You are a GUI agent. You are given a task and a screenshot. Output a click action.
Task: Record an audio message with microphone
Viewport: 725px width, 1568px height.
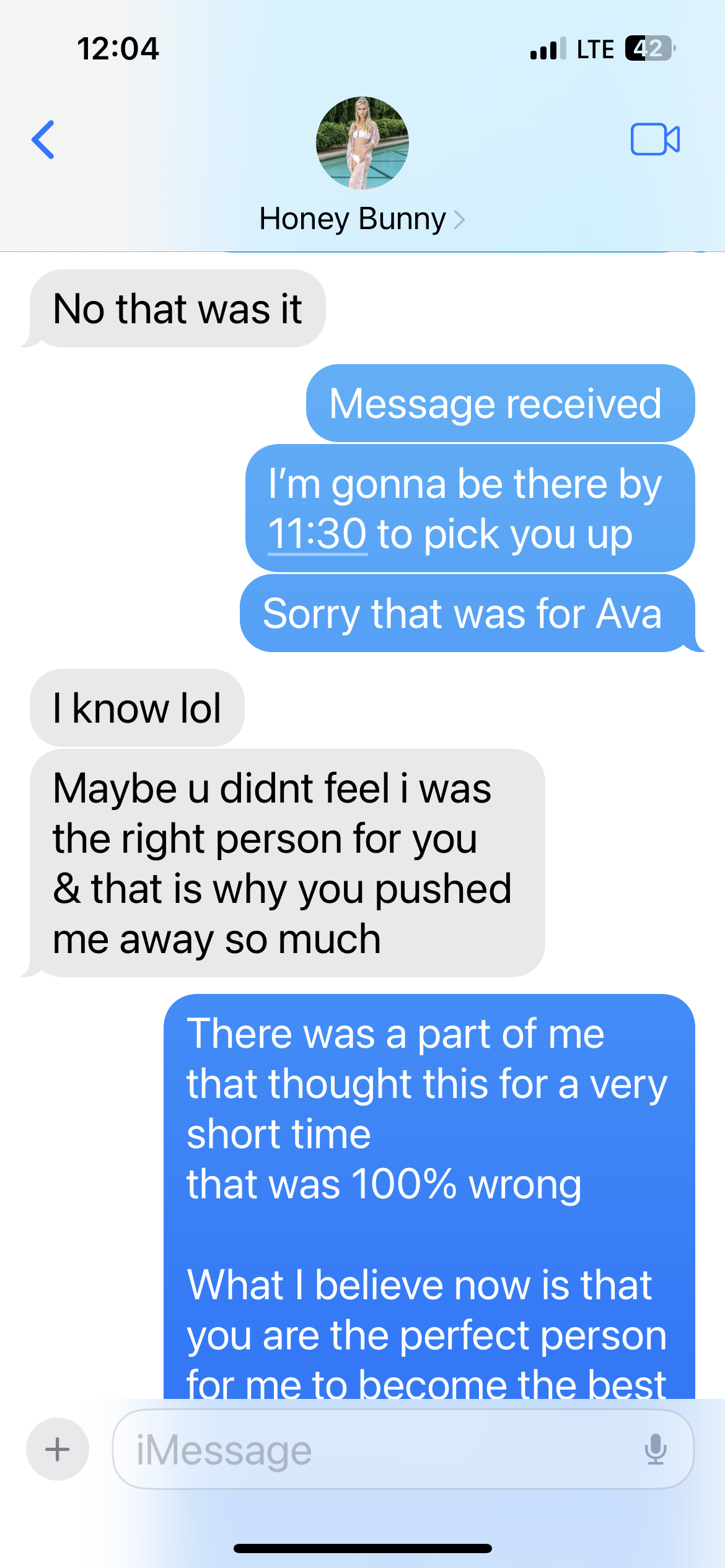[655, 1450]
